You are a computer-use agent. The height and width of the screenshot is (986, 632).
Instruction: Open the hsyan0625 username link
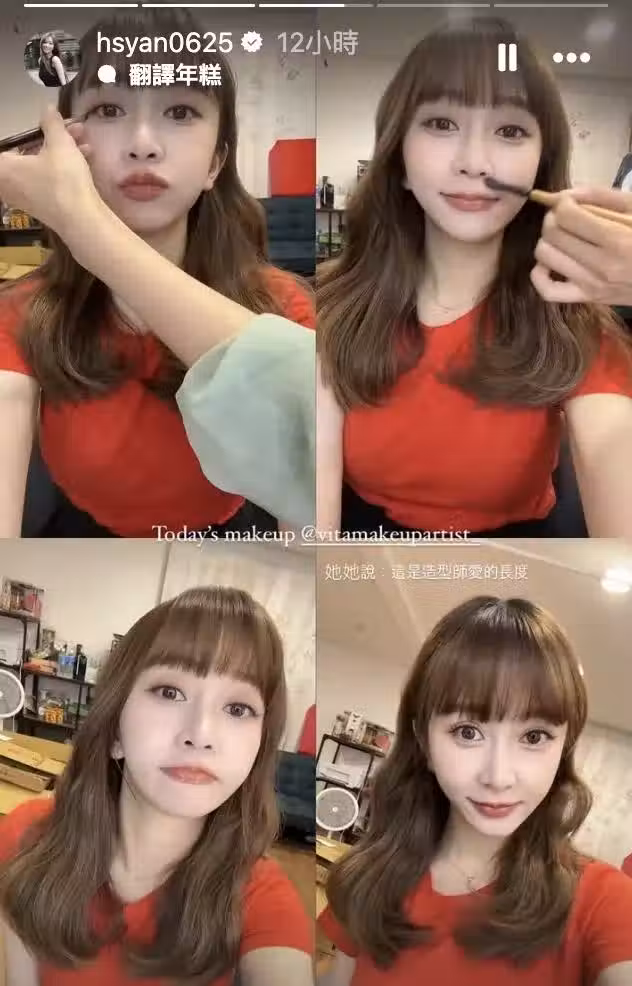[x=164, y=42]
